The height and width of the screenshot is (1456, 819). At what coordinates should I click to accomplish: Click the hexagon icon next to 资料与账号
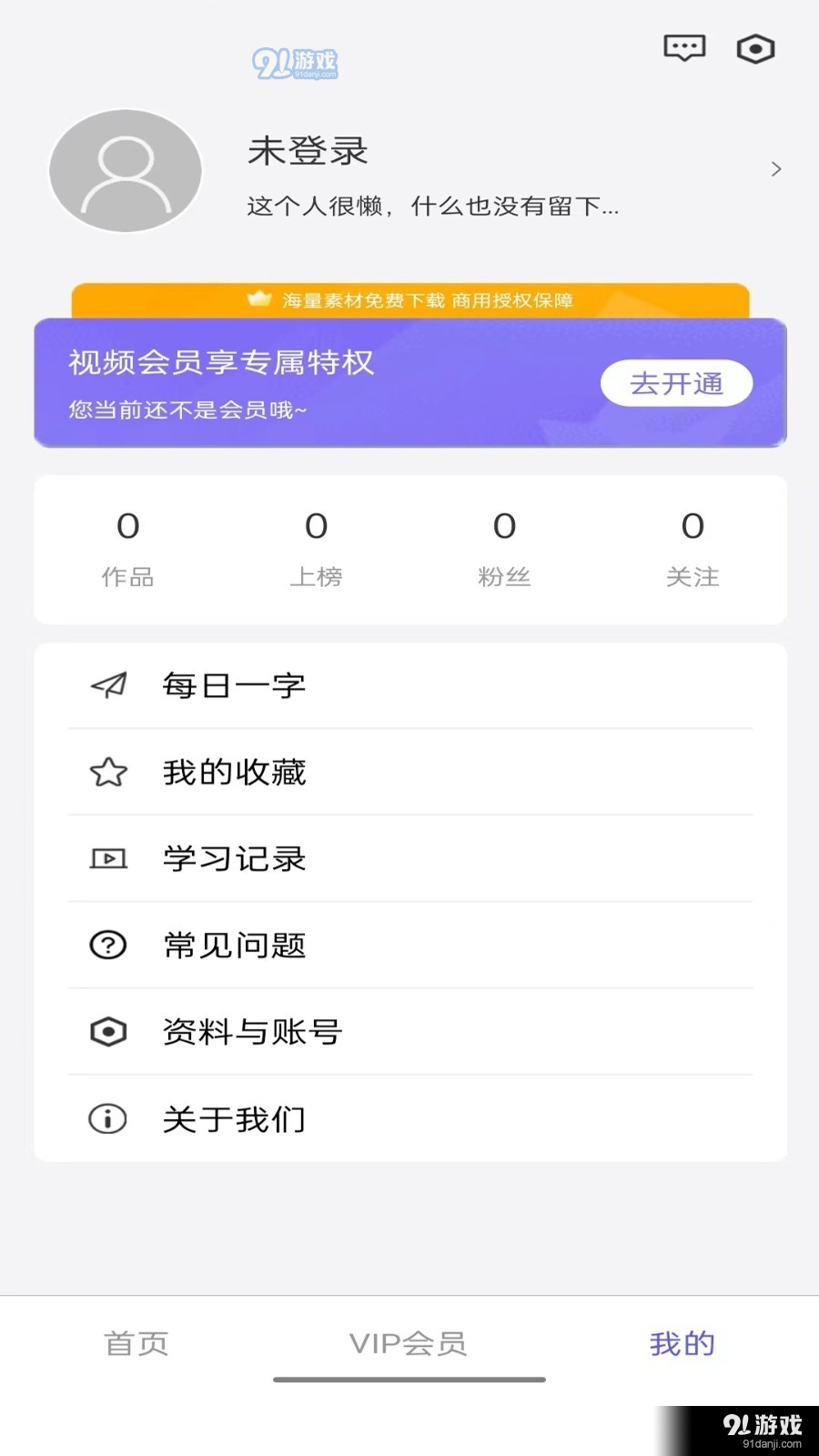click(106, 1031)
